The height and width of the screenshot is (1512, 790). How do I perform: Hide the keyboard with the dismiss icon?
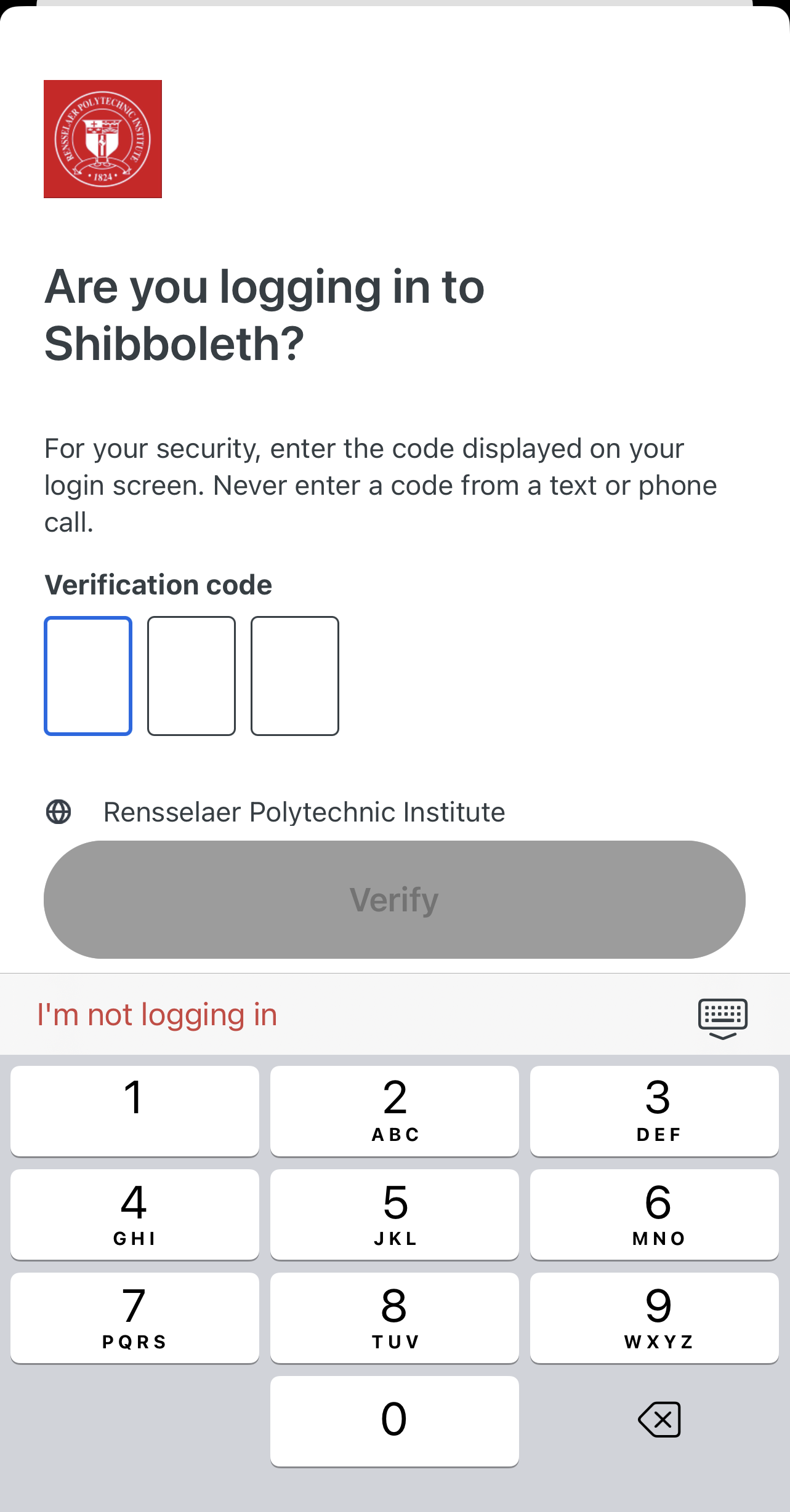(723, 1018)
